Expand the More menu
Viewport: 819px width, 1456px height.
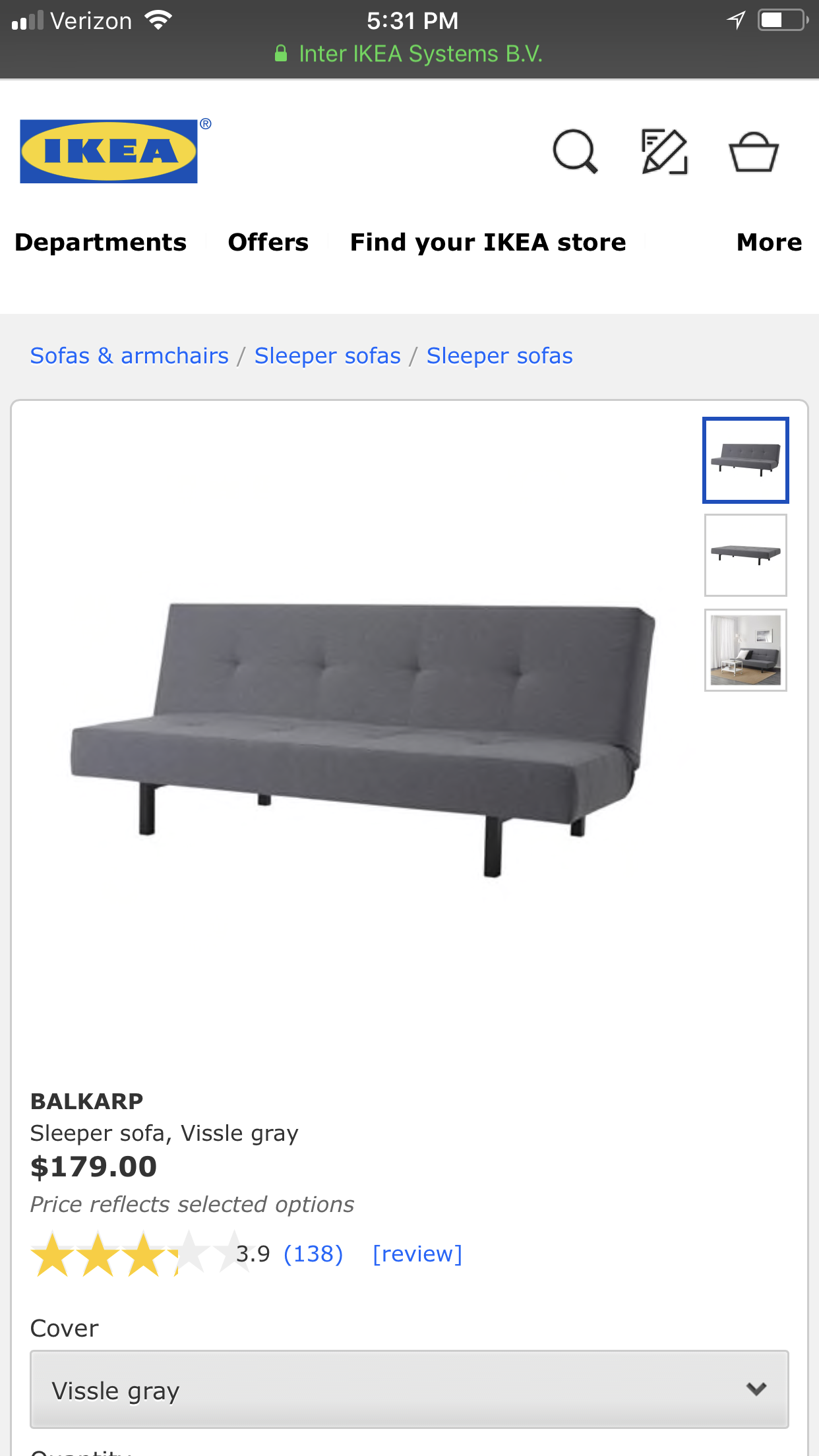(769, 242)
